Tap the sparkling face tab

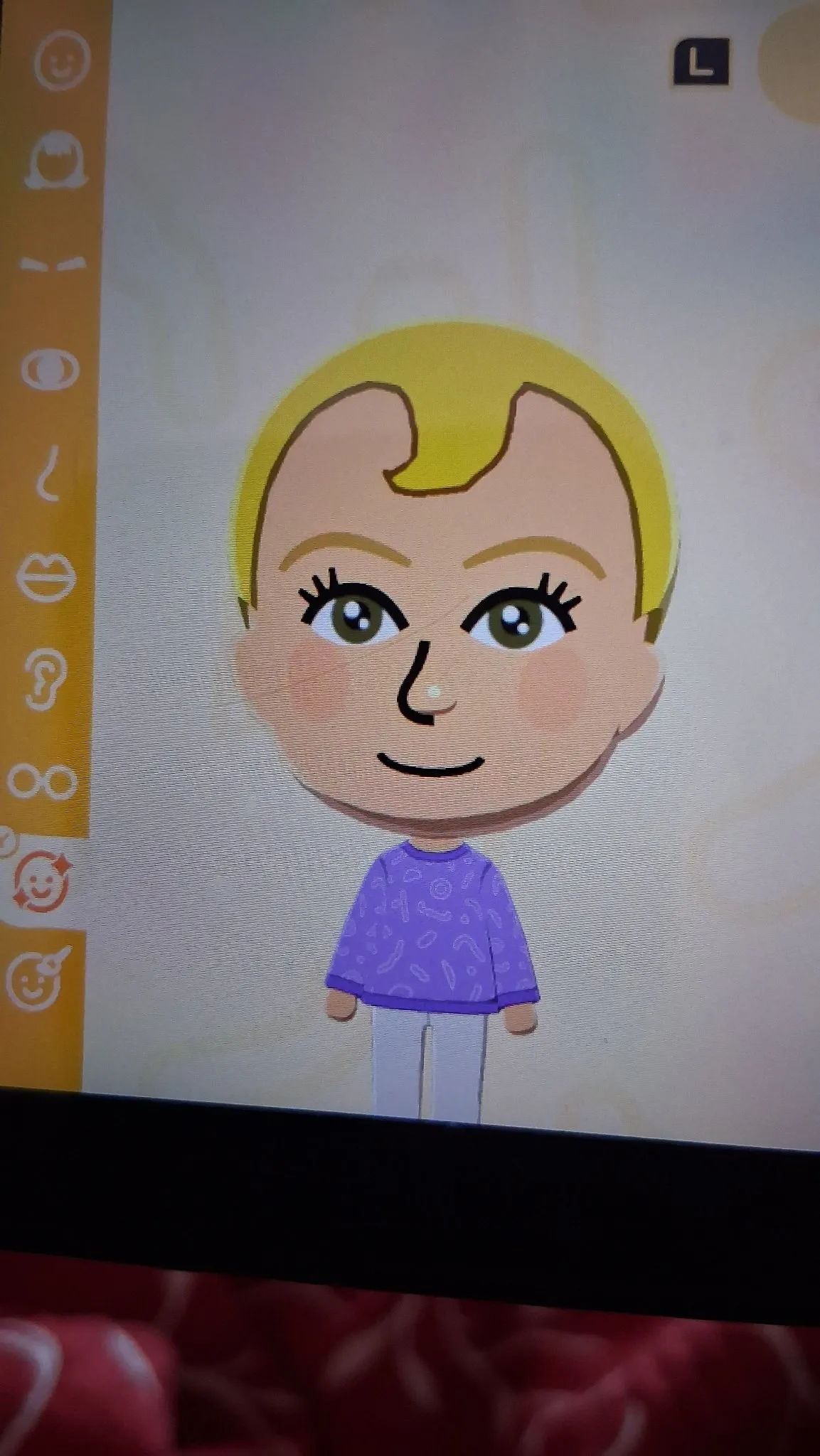[42, 882]
